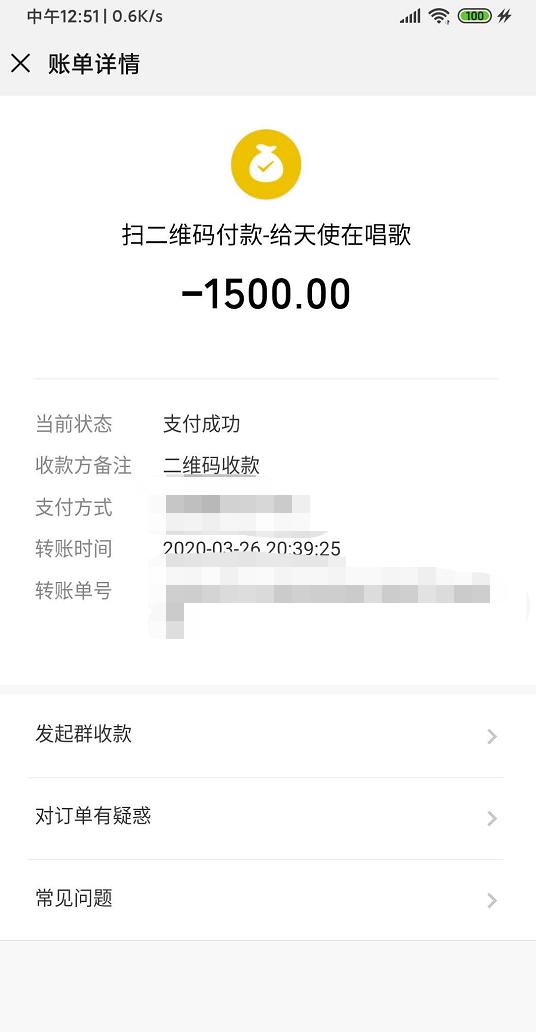Open the 常见问题 row
536x1032 pixels.
point(268,900)
